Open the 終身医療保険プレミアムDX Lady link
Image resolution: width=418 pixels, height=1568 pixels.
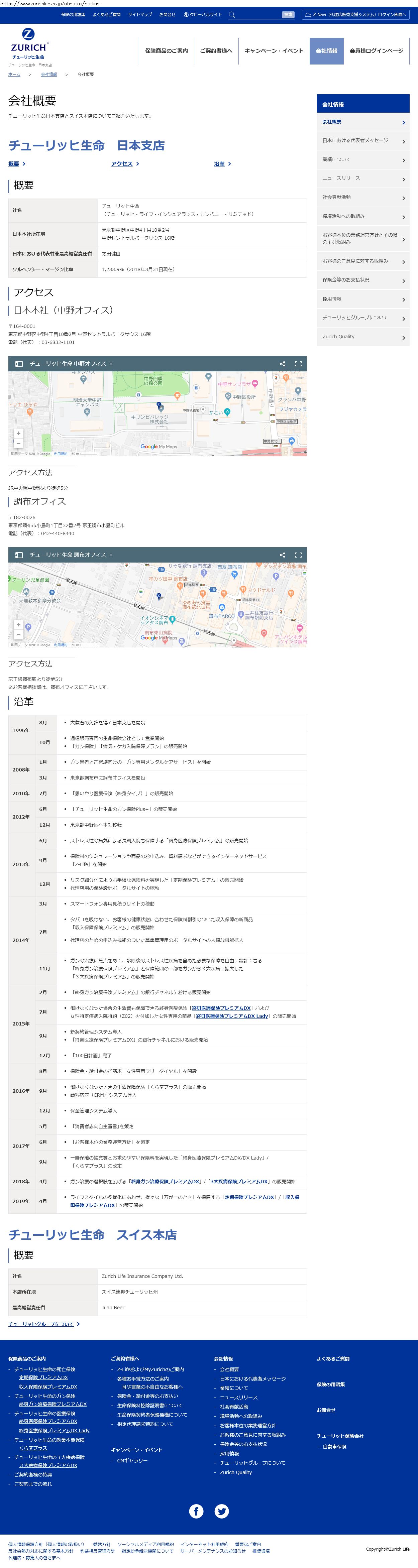click(x=232, y=1016)
